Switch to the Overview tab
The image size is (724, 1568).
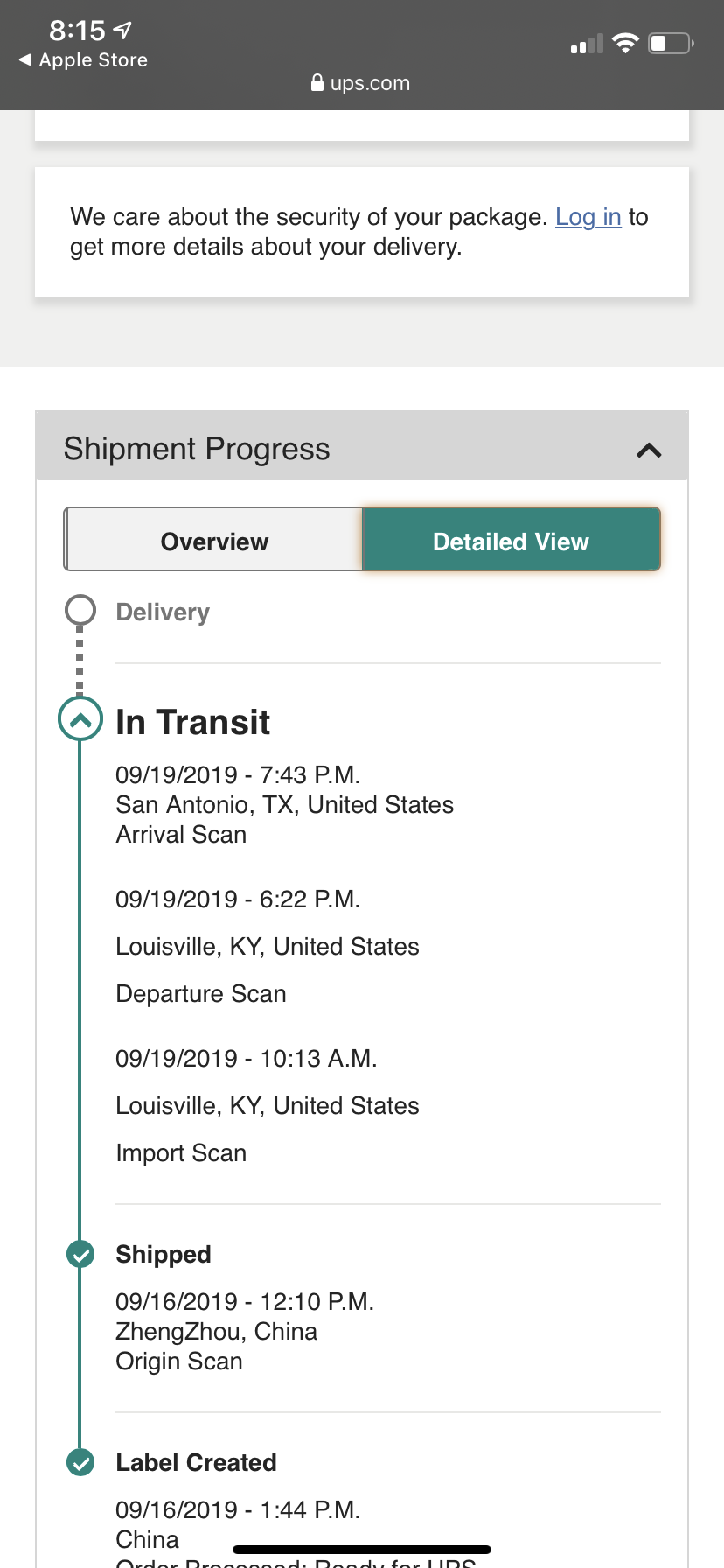point(214,542)
